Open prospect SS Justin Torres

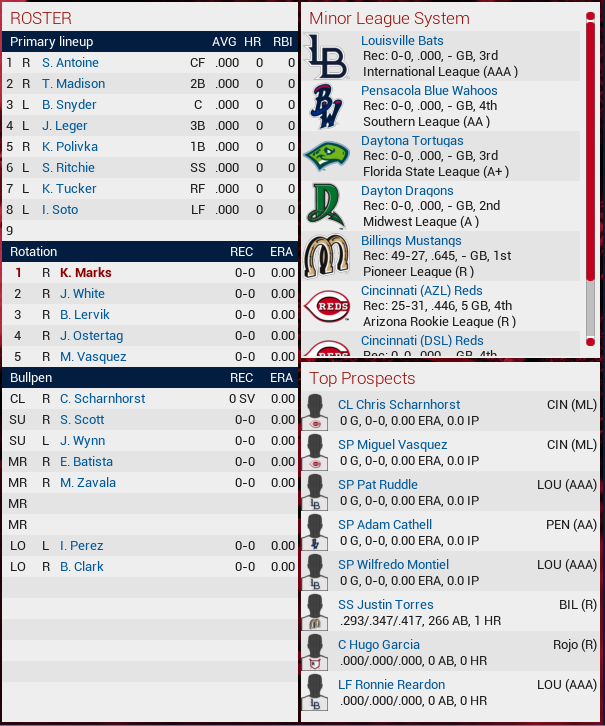point(385,605)
